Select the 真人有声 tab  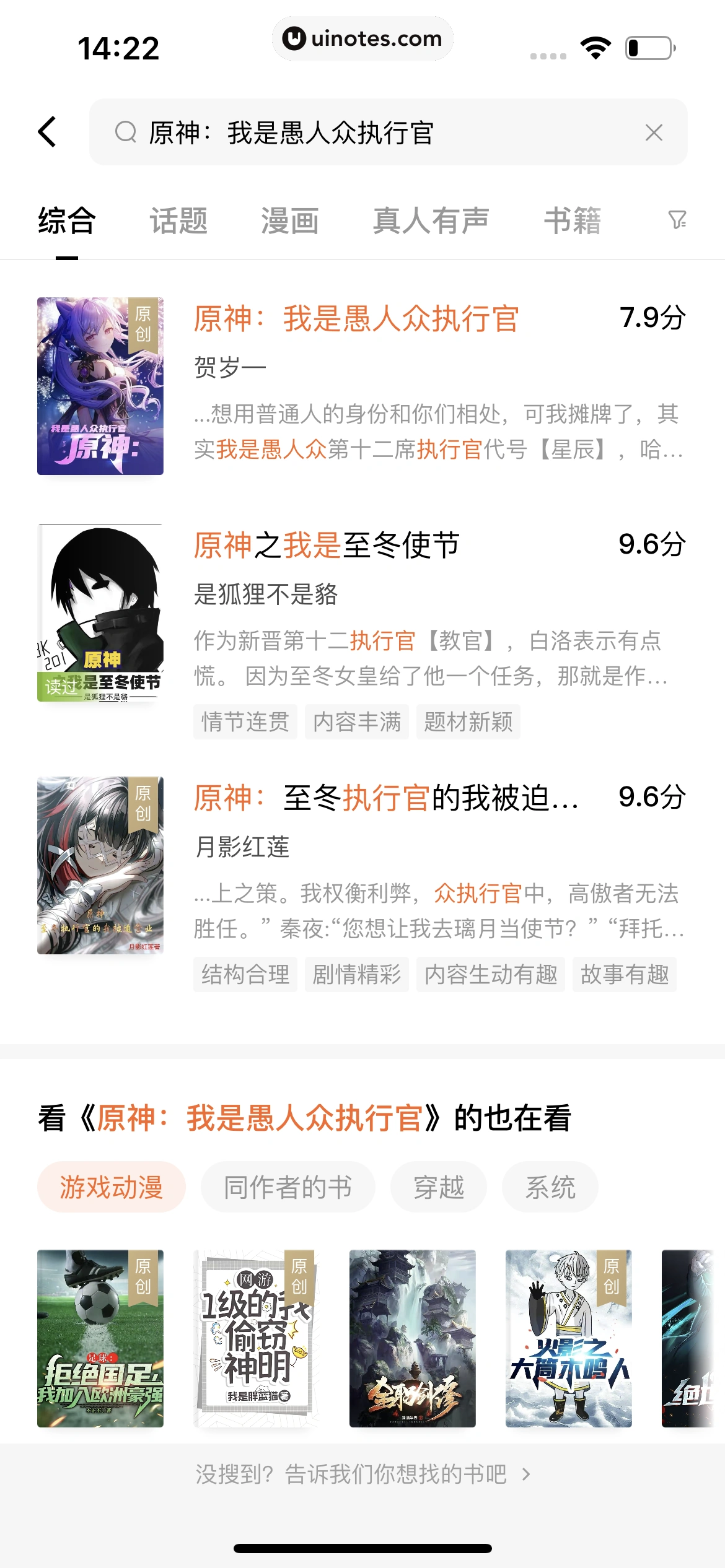[x=431, y=221]
